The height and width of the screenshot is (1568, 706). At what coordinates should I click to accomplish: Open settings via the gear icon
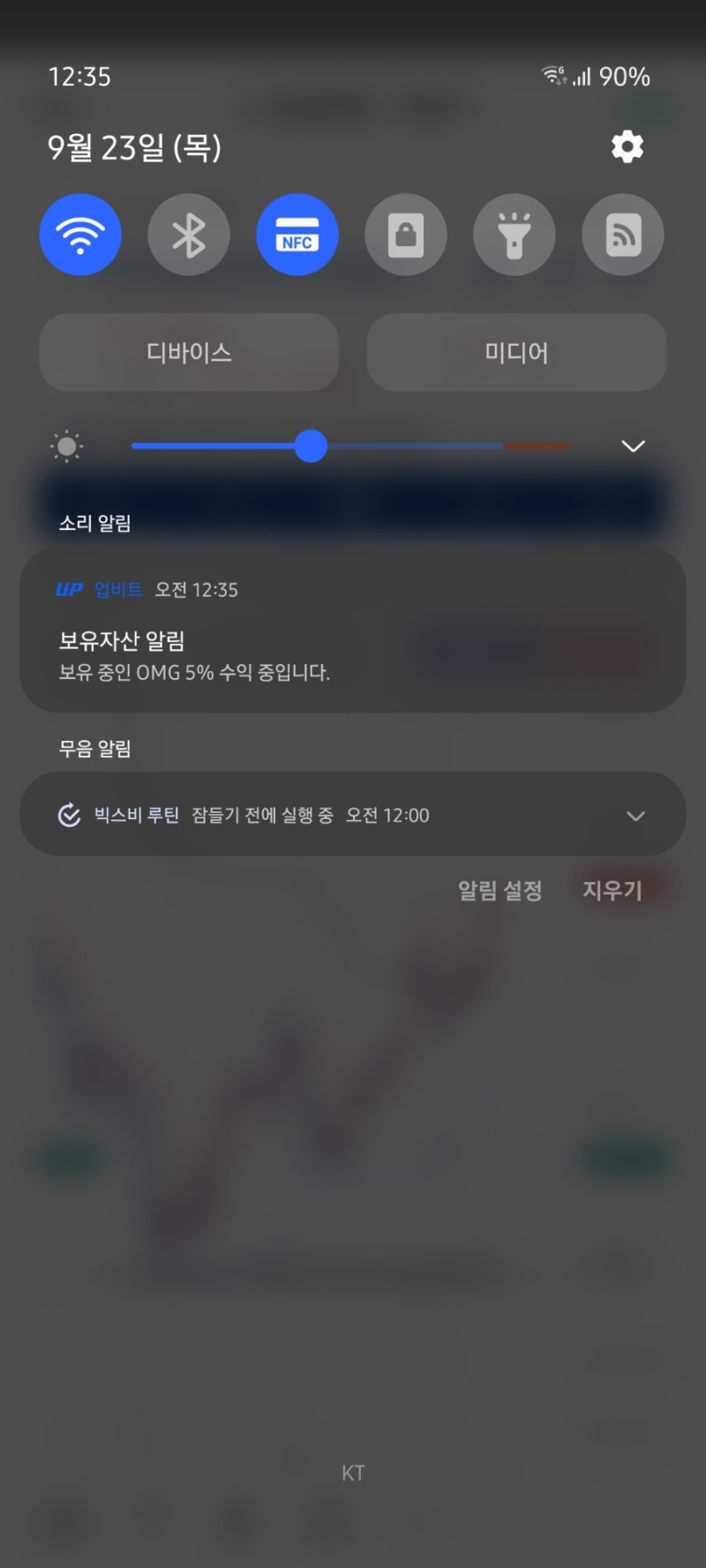[627, 146]
